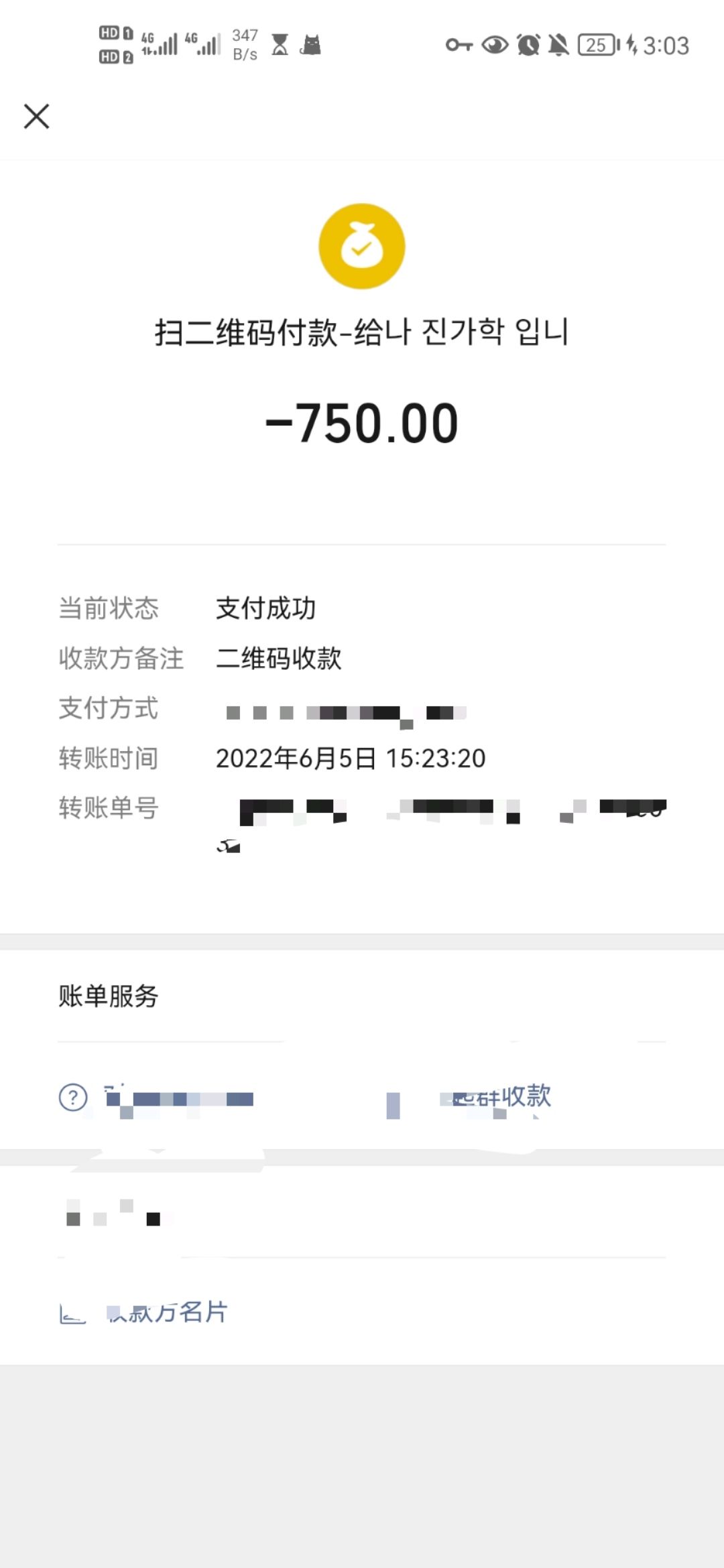
Task: Tap the eye comfort icon in status bar
Action: [494, 46]
